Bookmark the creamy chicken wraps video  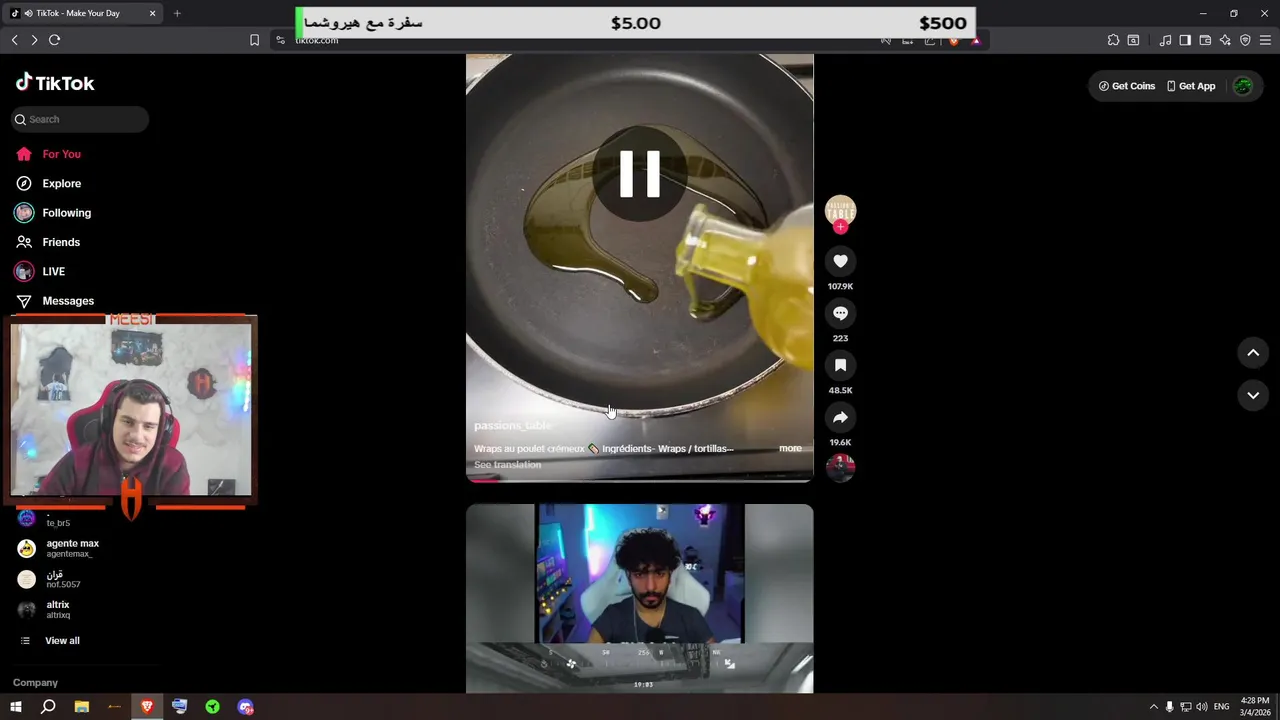840,365
